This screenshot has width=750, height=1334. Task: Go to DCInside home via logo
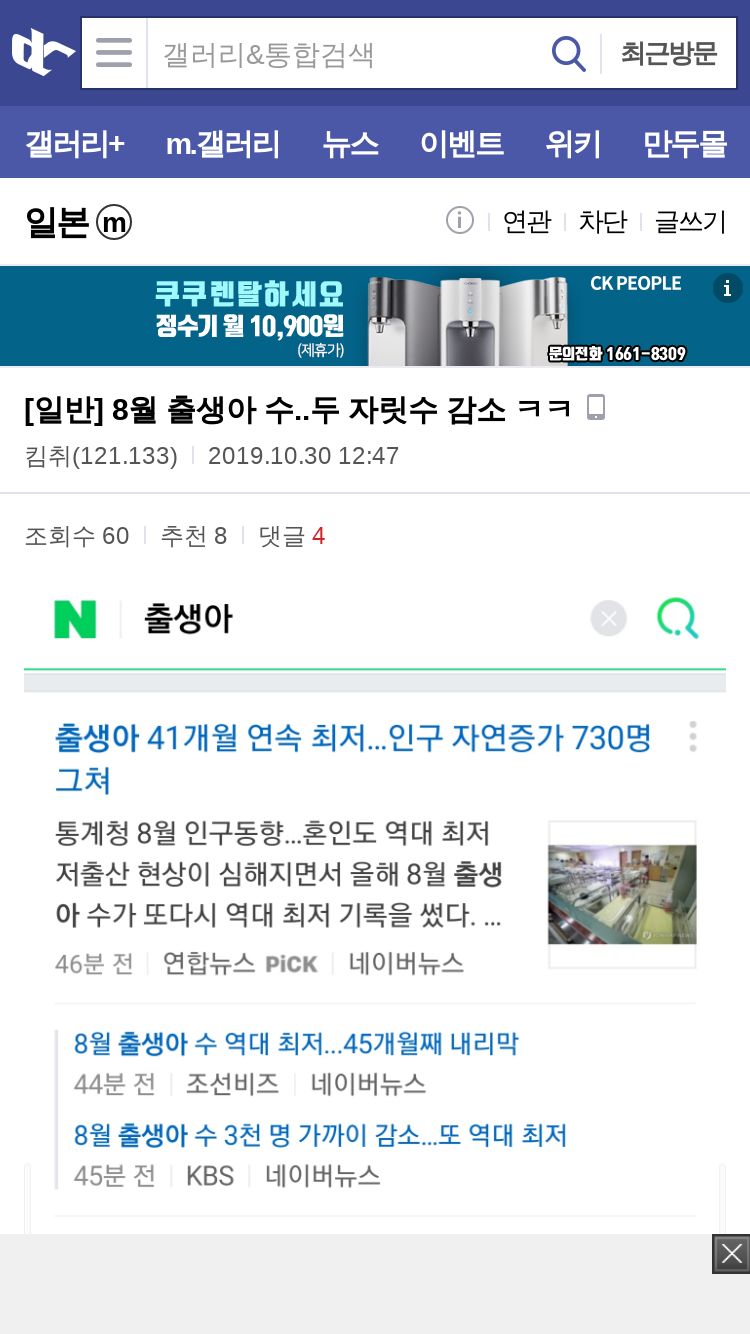pyautogui.click(x=41, y=53)
